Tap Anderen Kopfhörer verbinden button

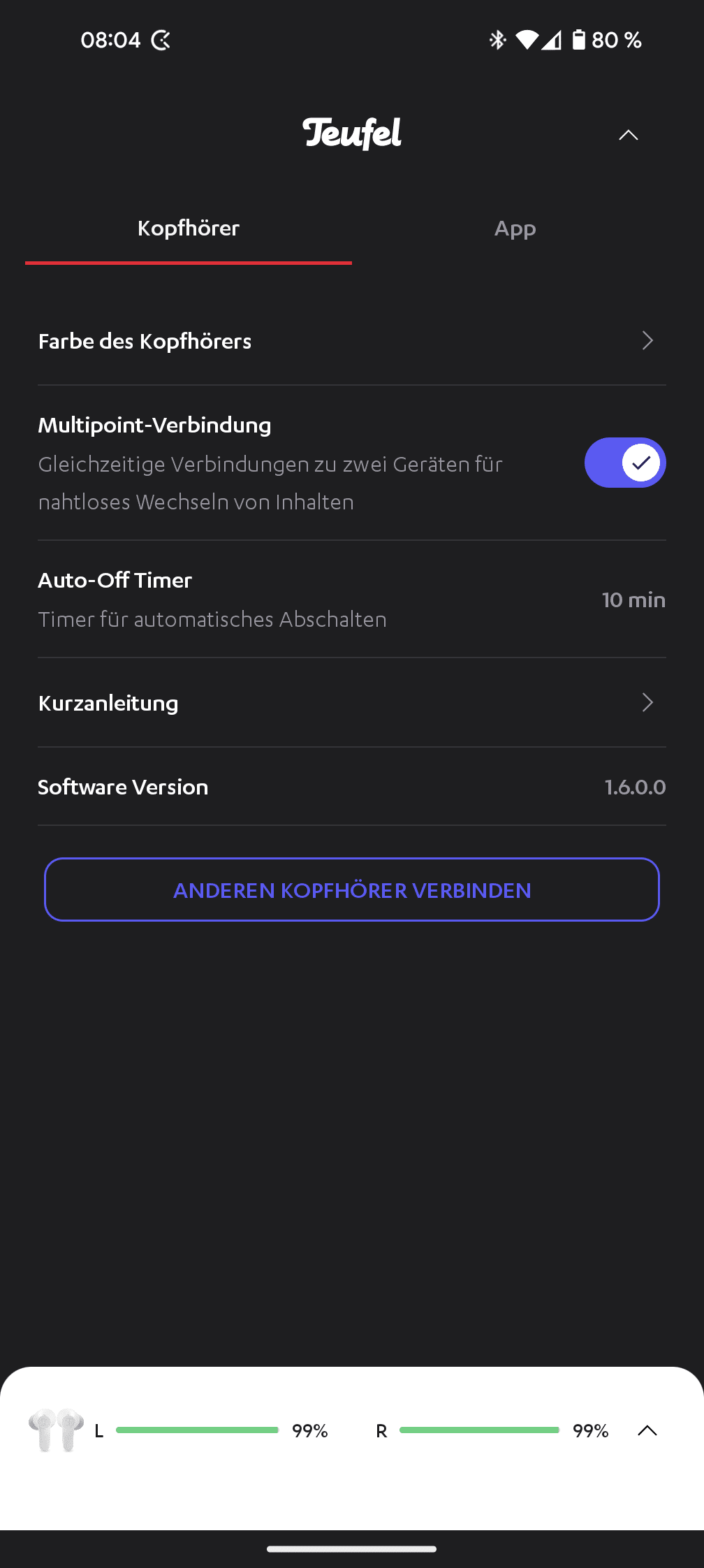(x=352, y=890)
